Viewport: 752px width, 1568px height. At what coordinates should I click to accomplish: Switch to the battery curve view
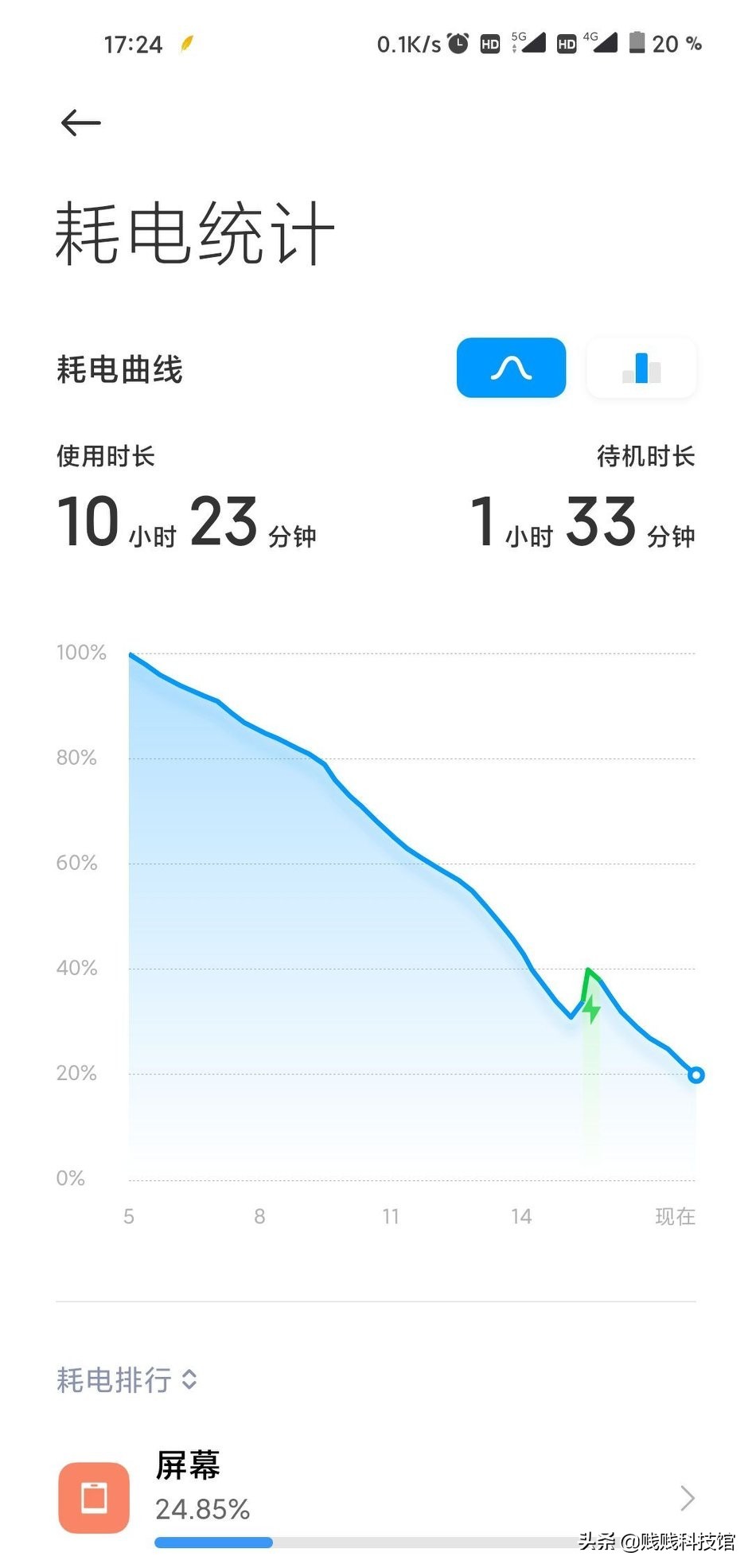pos(510,368)
